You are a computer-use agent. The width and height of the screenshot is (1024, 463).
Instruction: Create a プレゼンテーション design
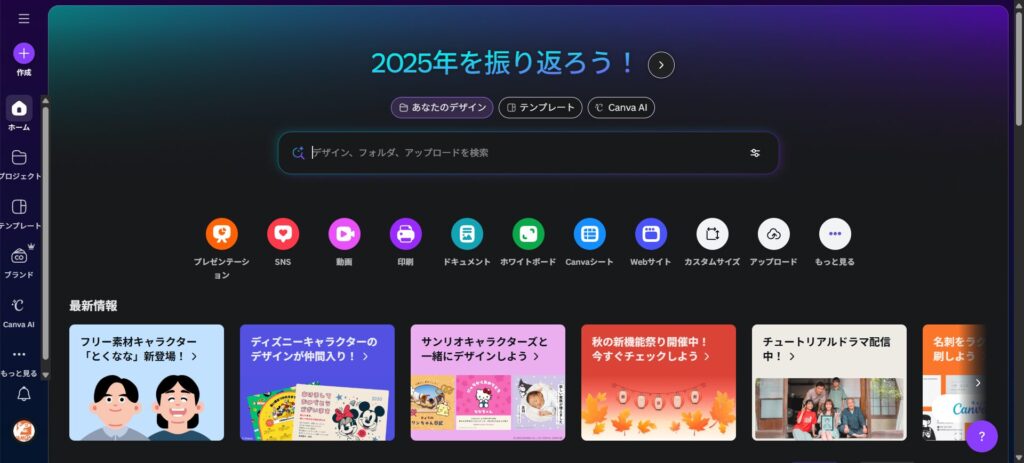(222, 234)
